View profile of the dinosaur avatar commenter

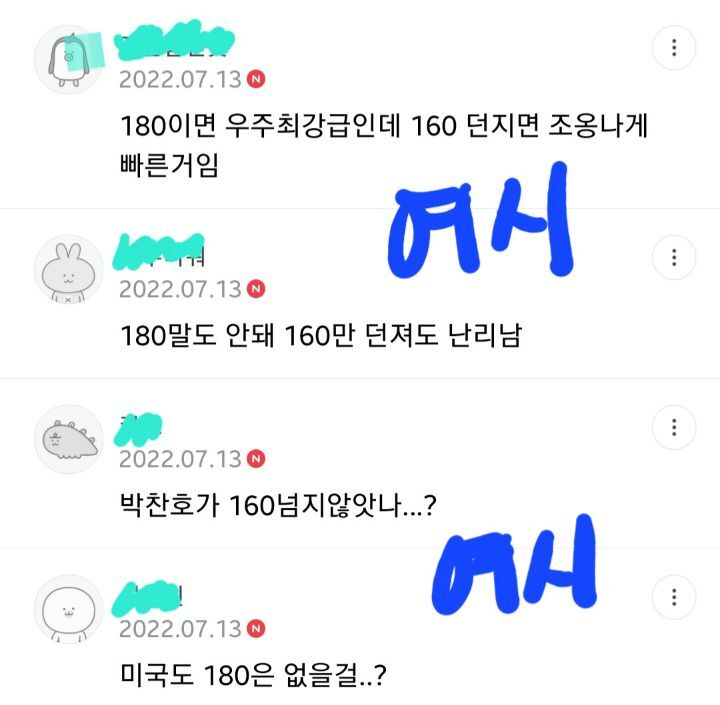(x=69, y=440)
